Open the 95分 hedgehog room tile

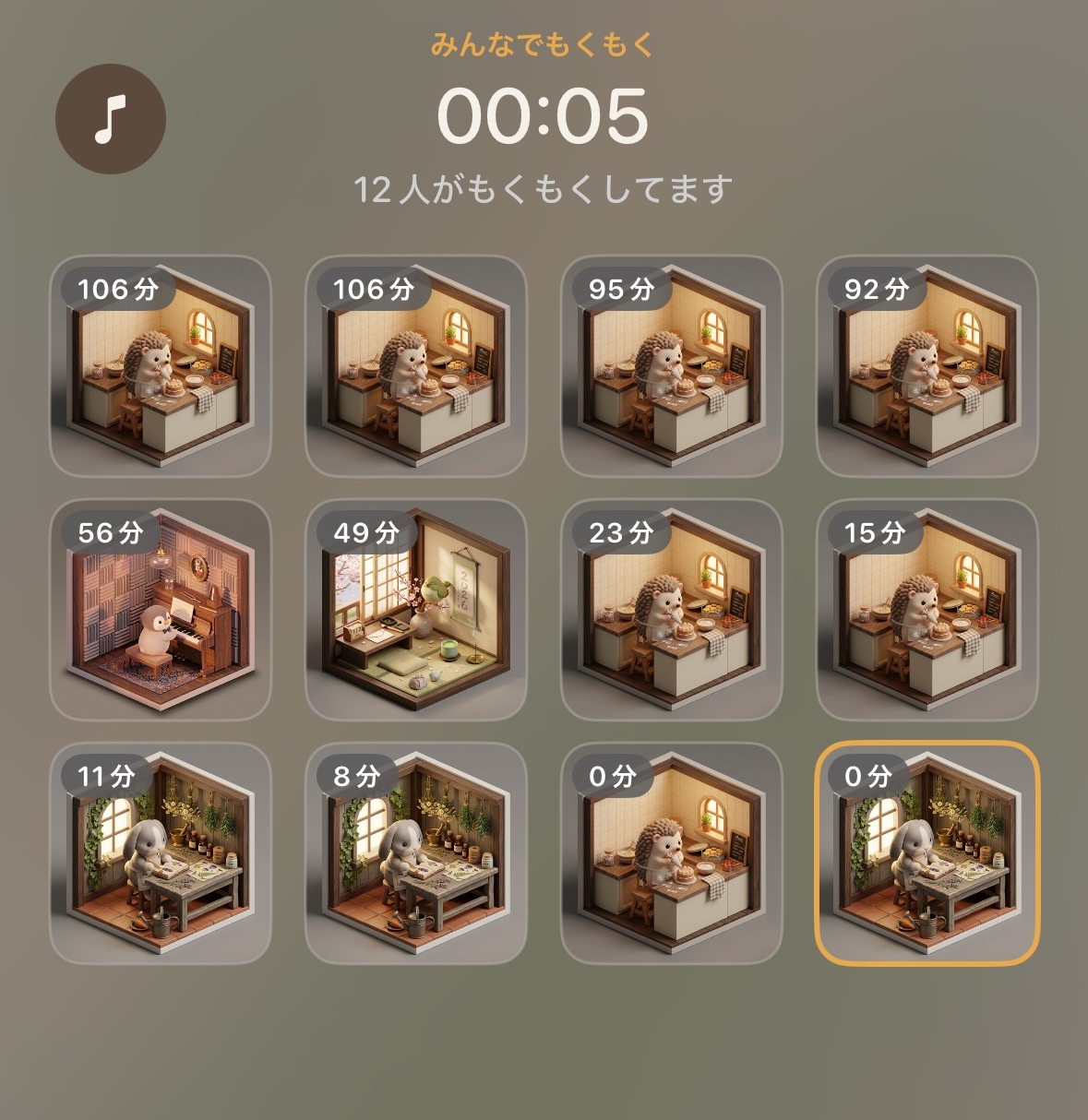click(672, 366)
